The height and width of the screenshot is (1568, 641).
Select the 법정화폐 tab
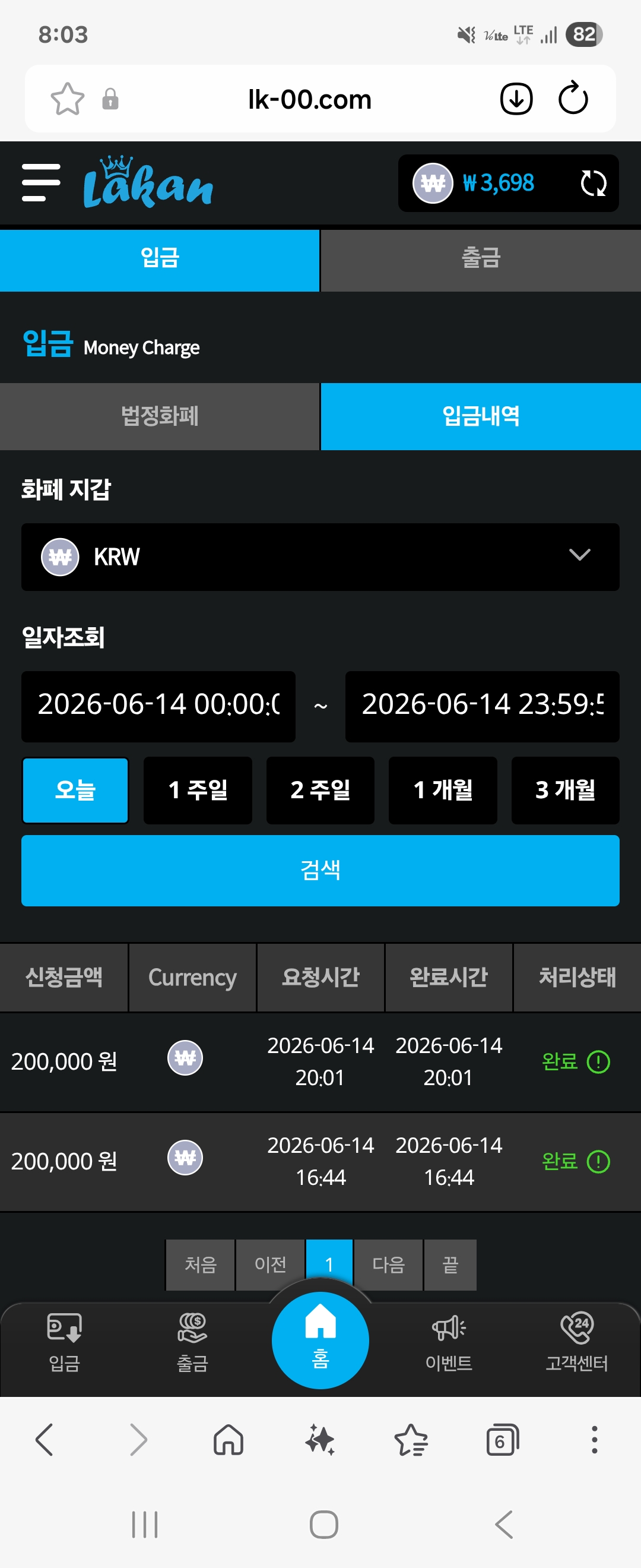(159, 416)
